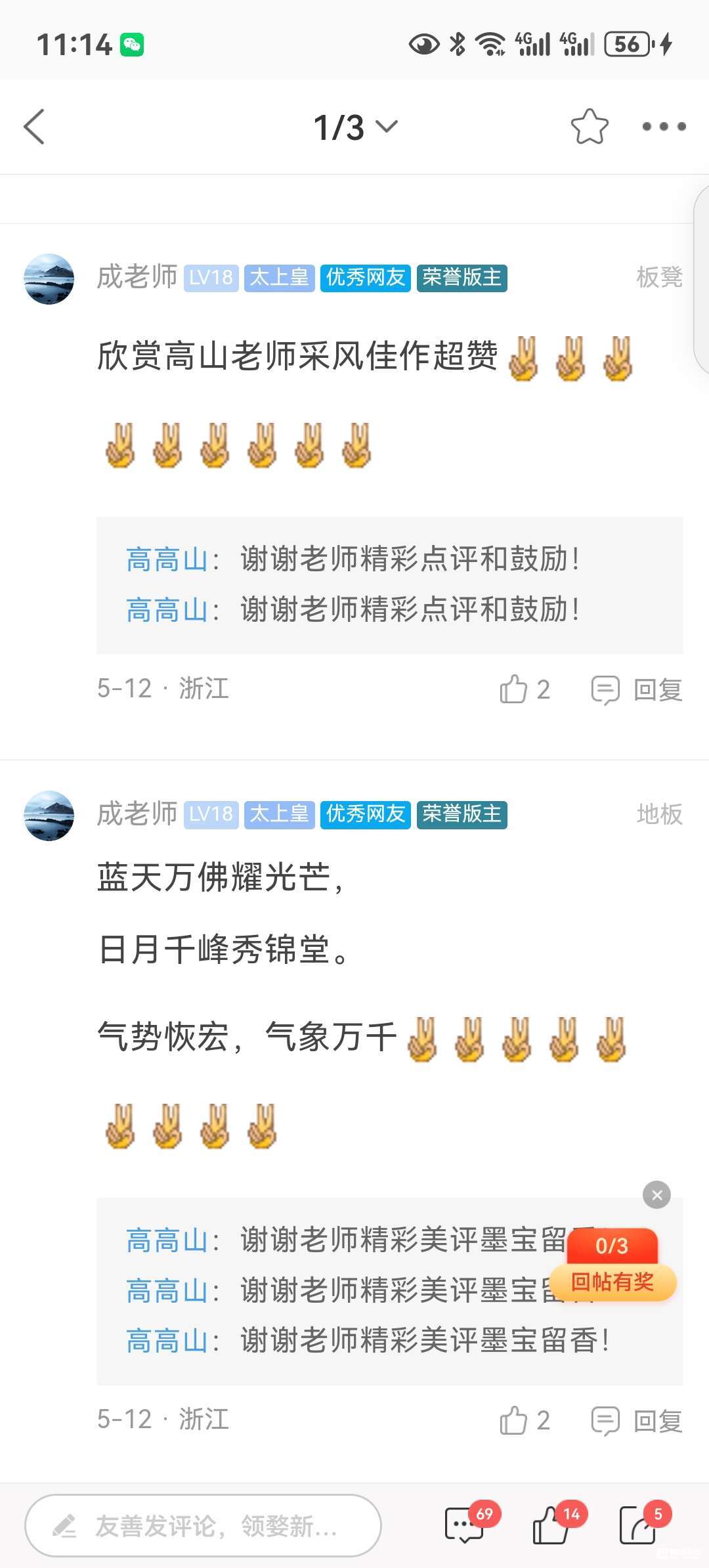This screenshot has height=1568, width=709.
Task: Like the 板凳 comment by 成老师
Action: [524, 689]
